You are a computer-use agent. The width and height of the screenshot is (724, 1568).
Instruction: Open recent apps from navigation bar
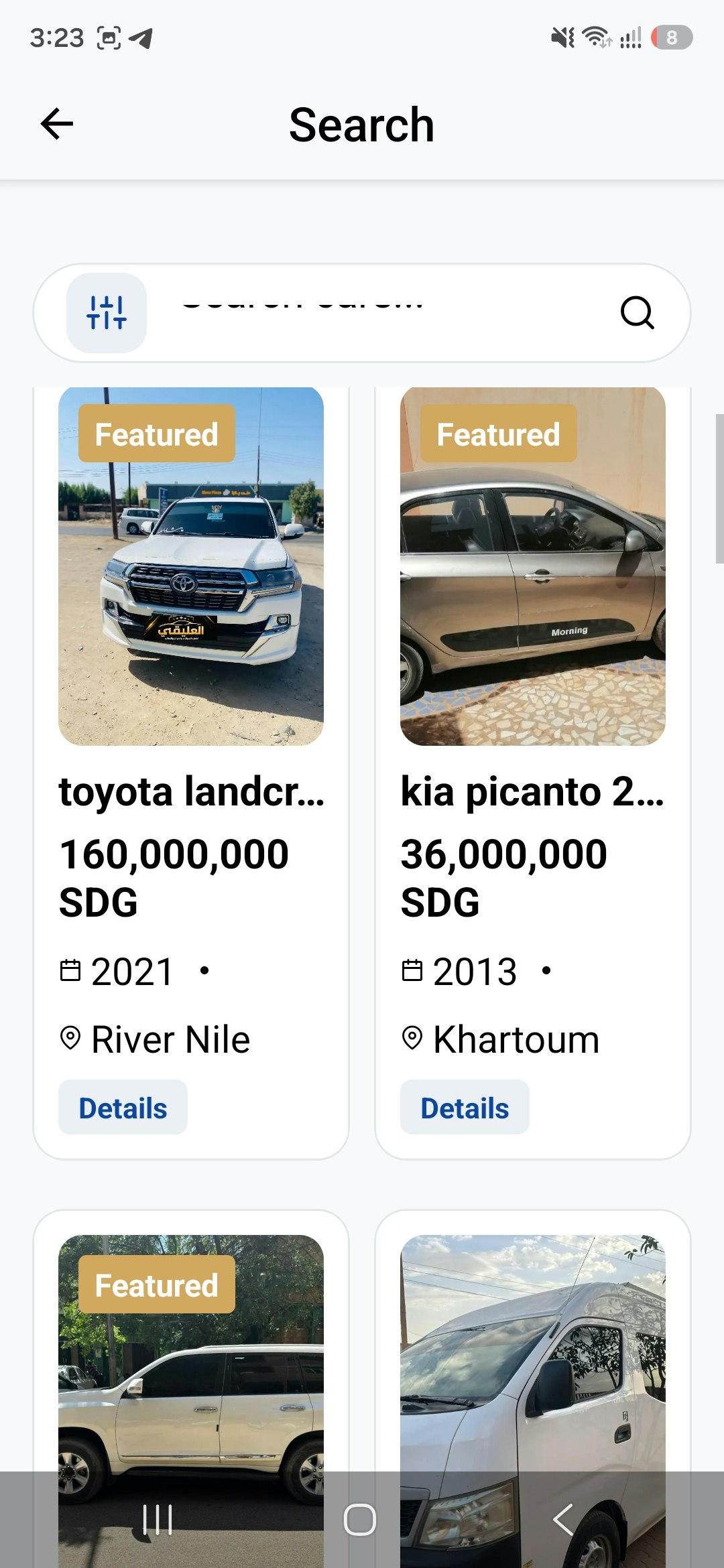[x=158, y=1520]
